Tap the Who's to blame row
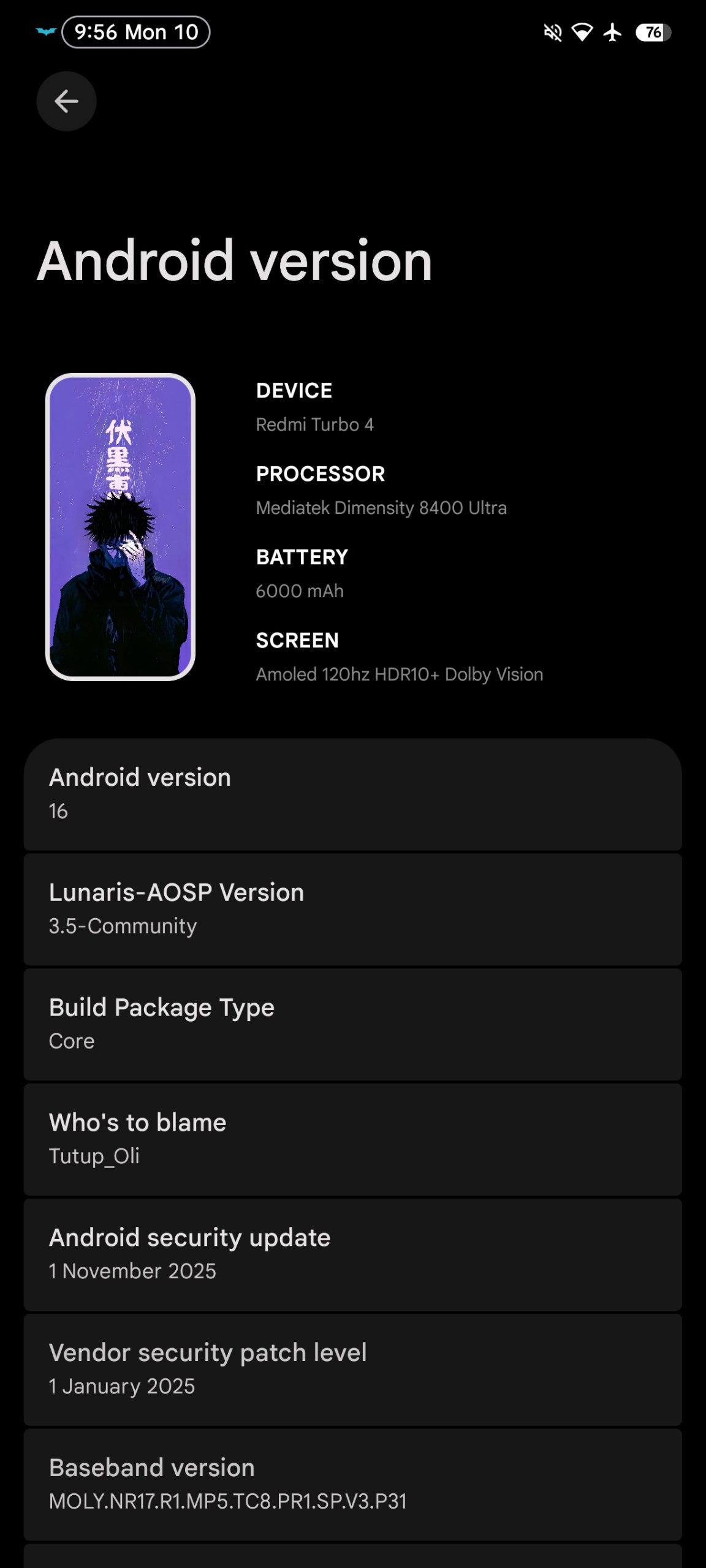Screen dimensions: 706x1568 tap(352, 1139)
